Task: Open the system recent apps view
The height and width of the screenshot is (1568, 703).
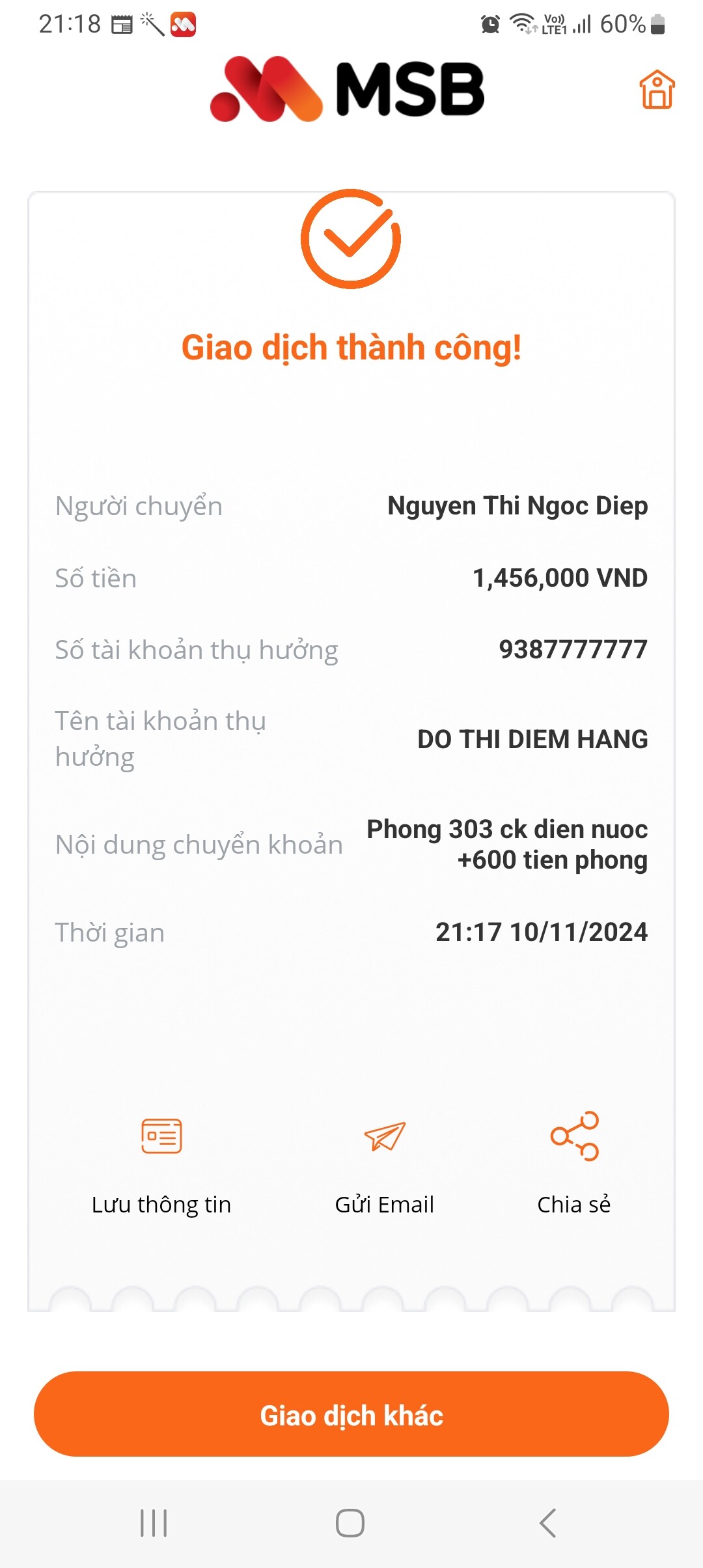Action: (x=154, y=1523)
